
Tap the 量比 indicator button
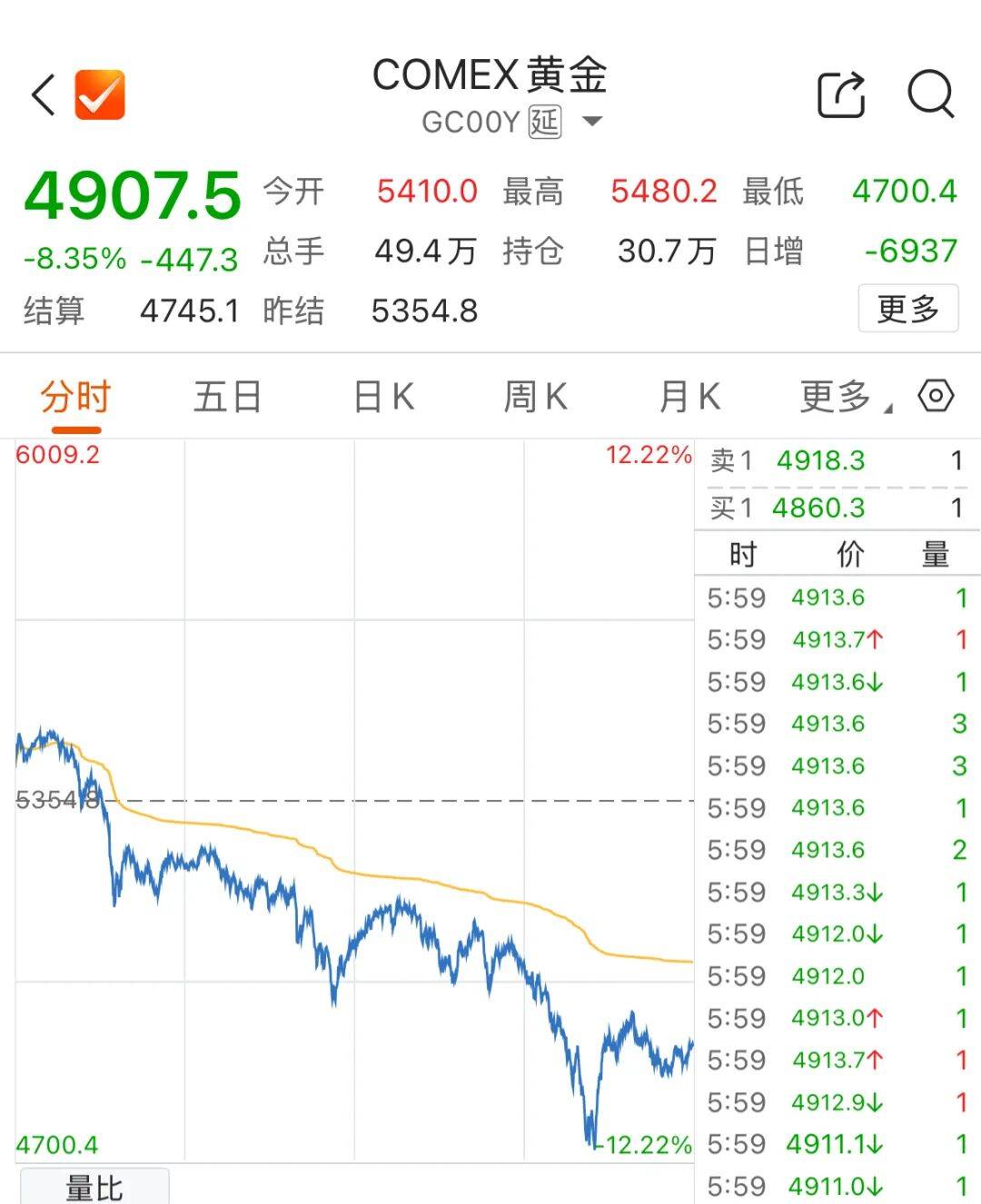[94, 1187]
